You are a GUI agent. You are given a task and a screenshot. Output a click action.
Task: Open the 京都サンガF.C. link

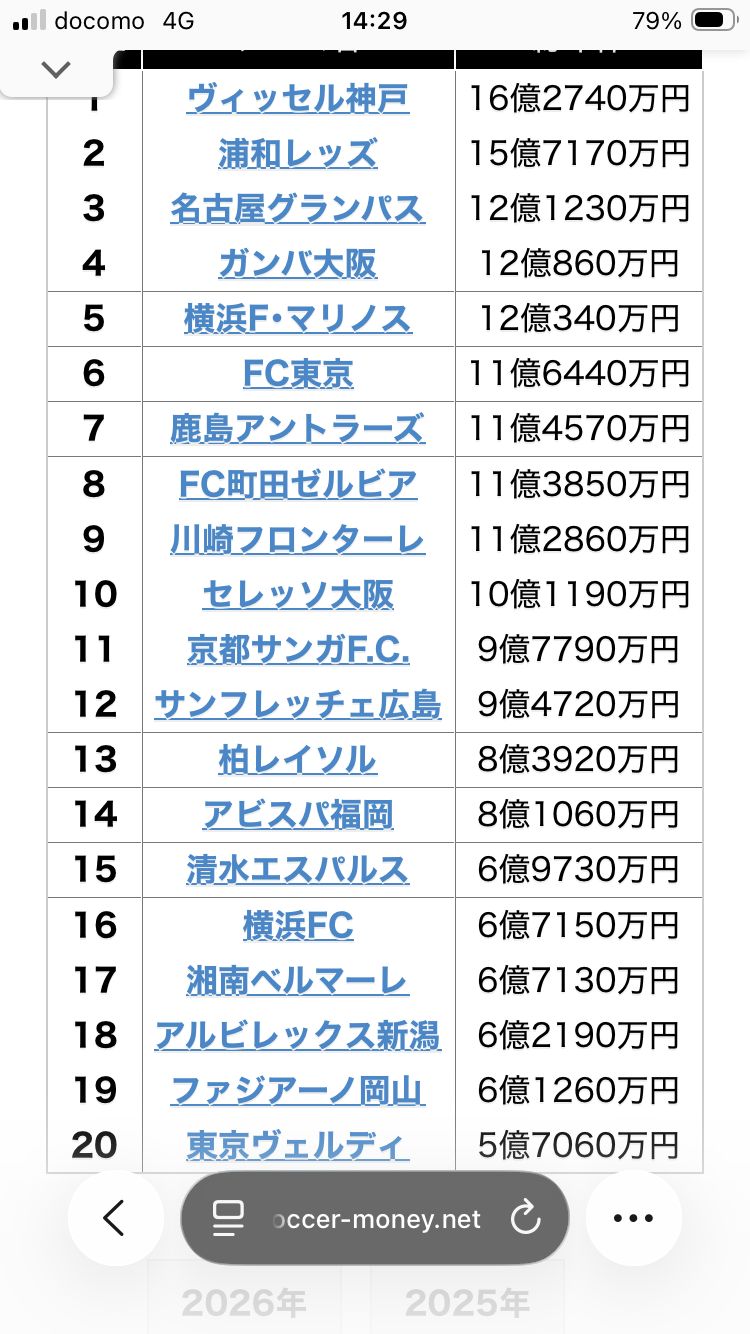coord(297,650)
